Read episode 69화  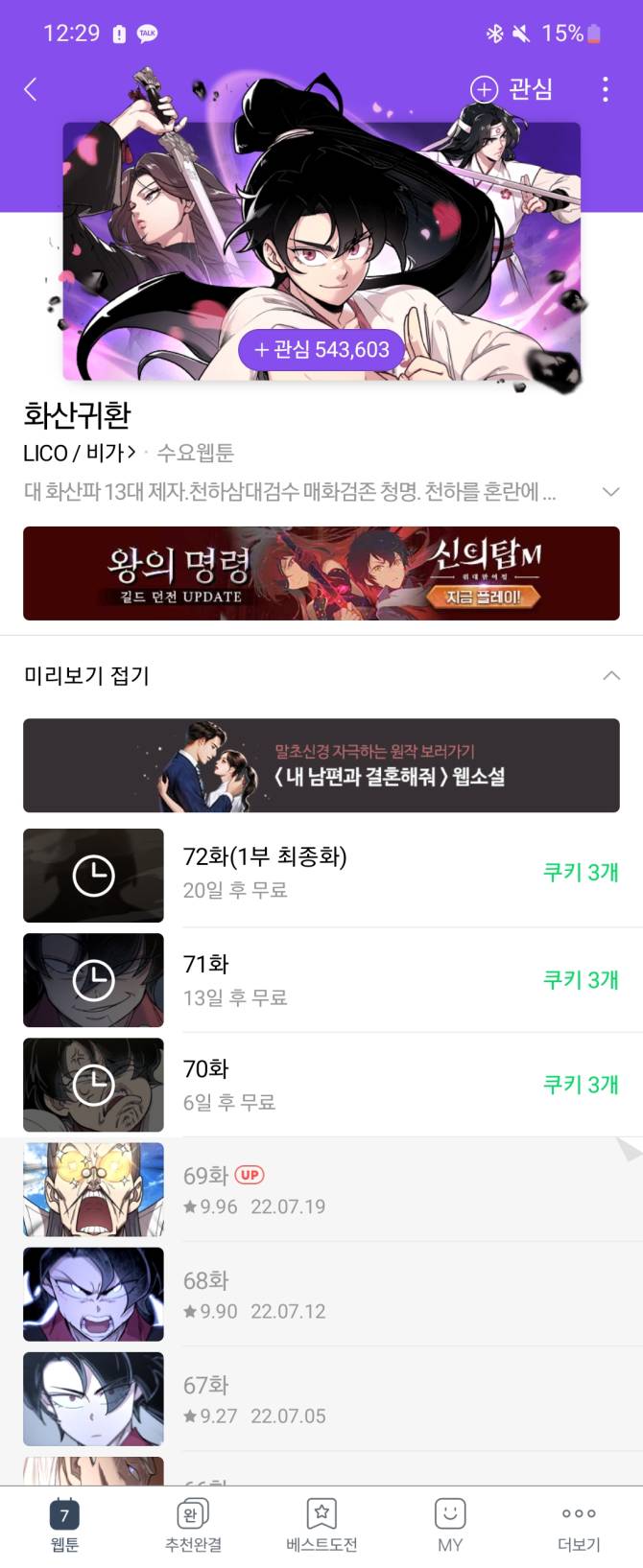pos(321,1189)
